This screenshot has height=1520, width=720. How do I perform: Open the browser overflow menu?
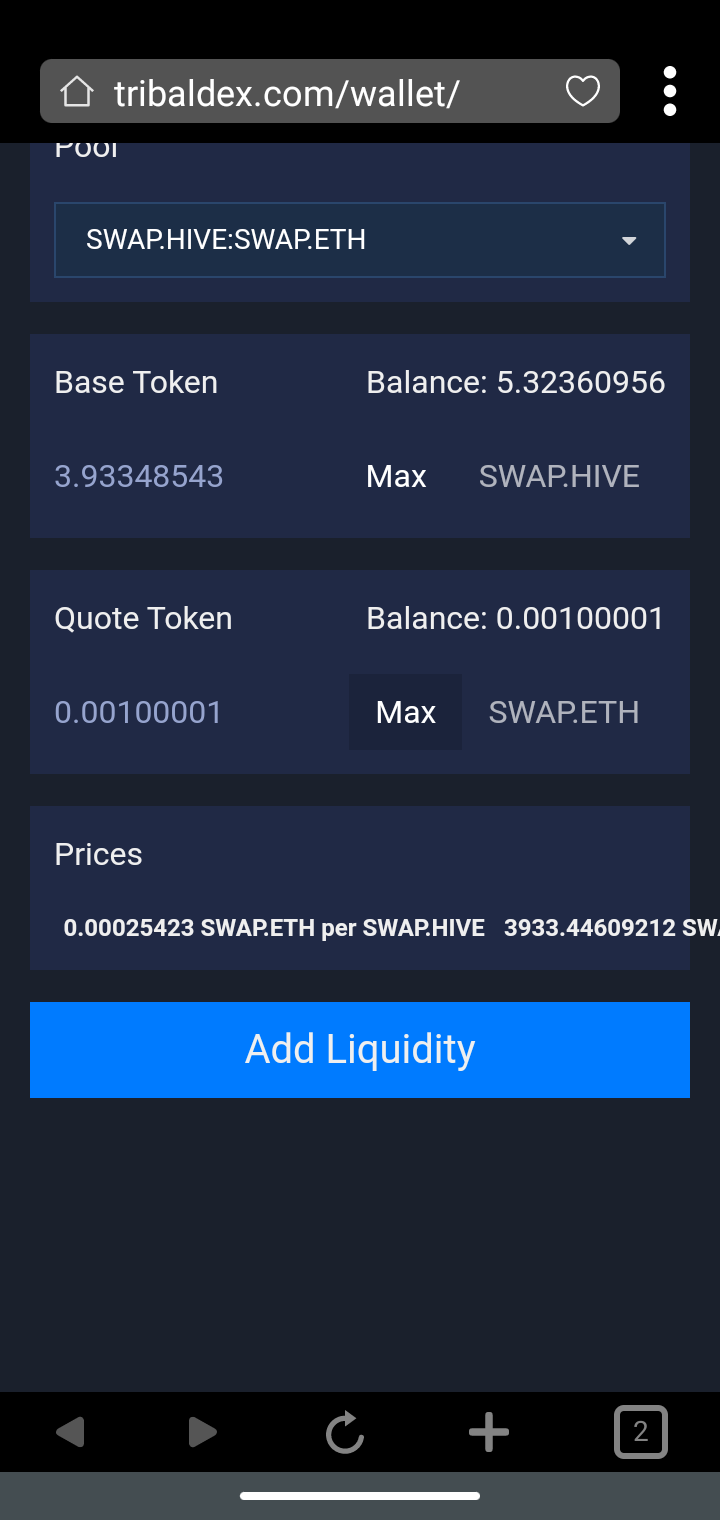[x=670, y=91]
